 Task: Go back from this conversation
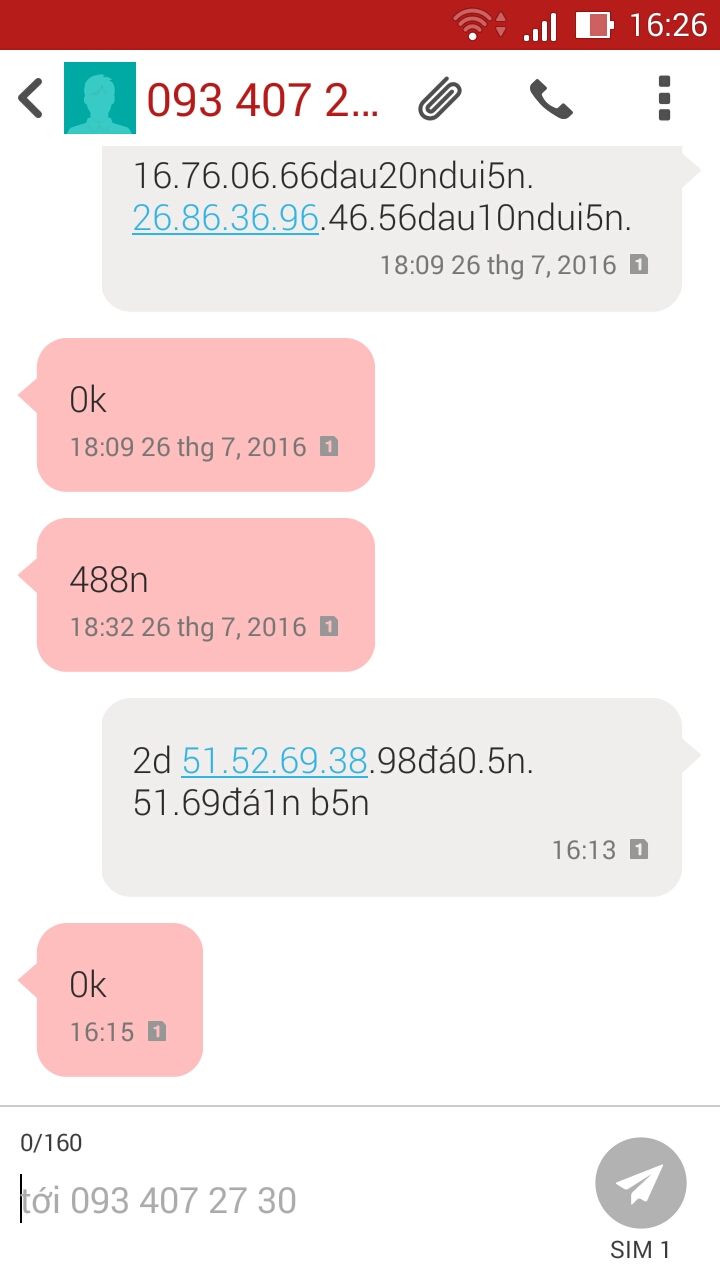[32, 98]
